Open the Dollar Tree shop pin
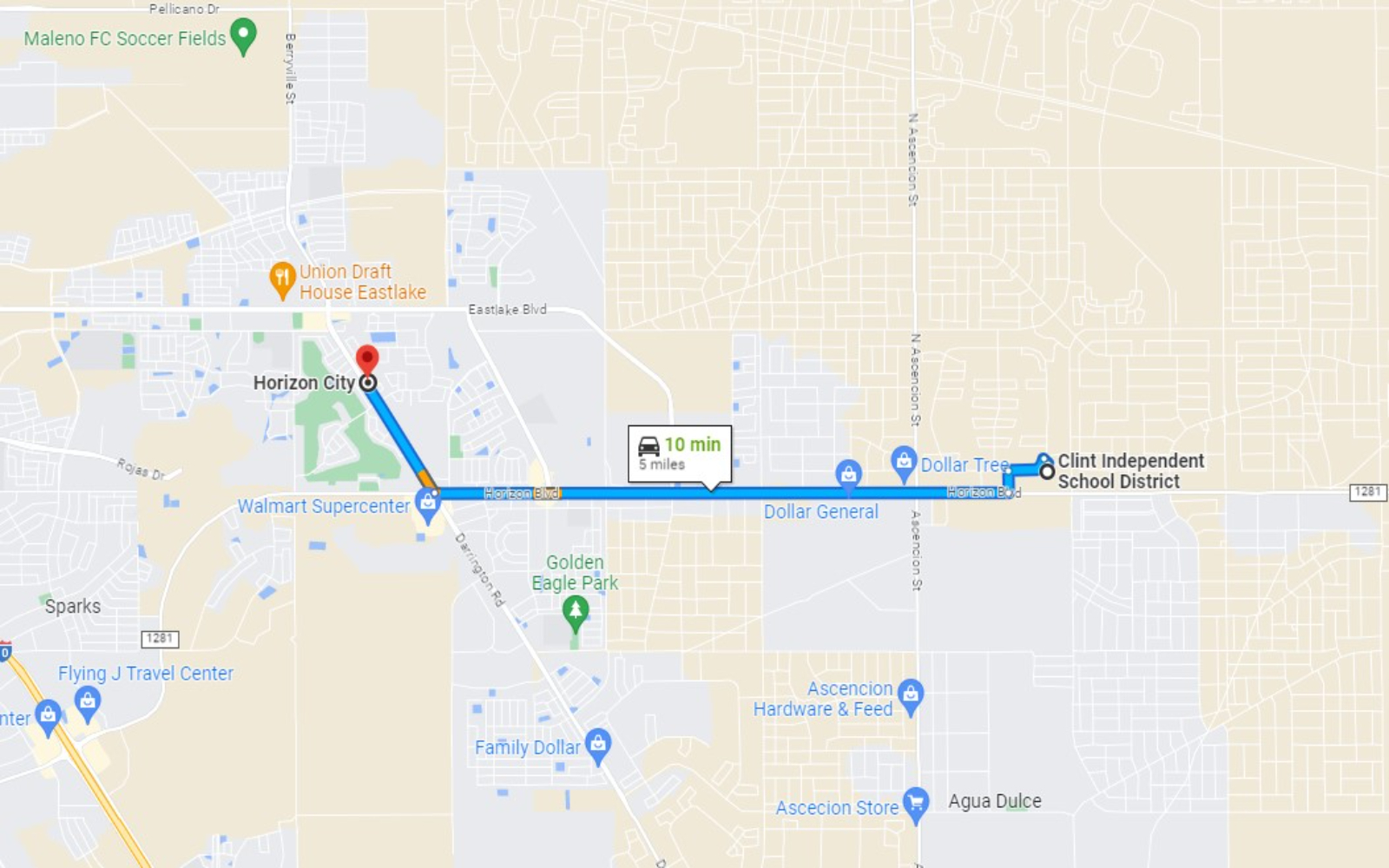 904,461
